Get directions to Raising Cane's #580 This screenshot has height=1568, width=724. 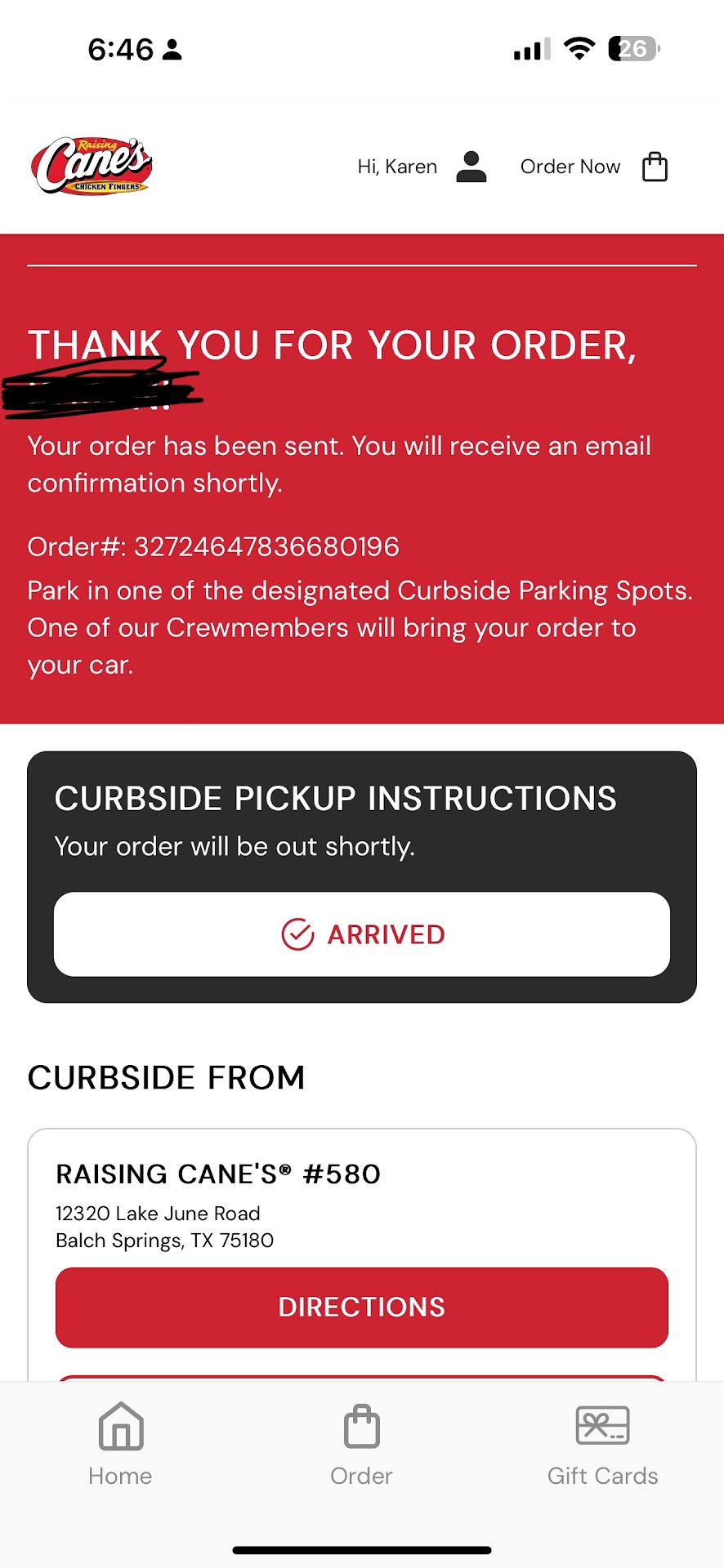[x=362, y=1307]
